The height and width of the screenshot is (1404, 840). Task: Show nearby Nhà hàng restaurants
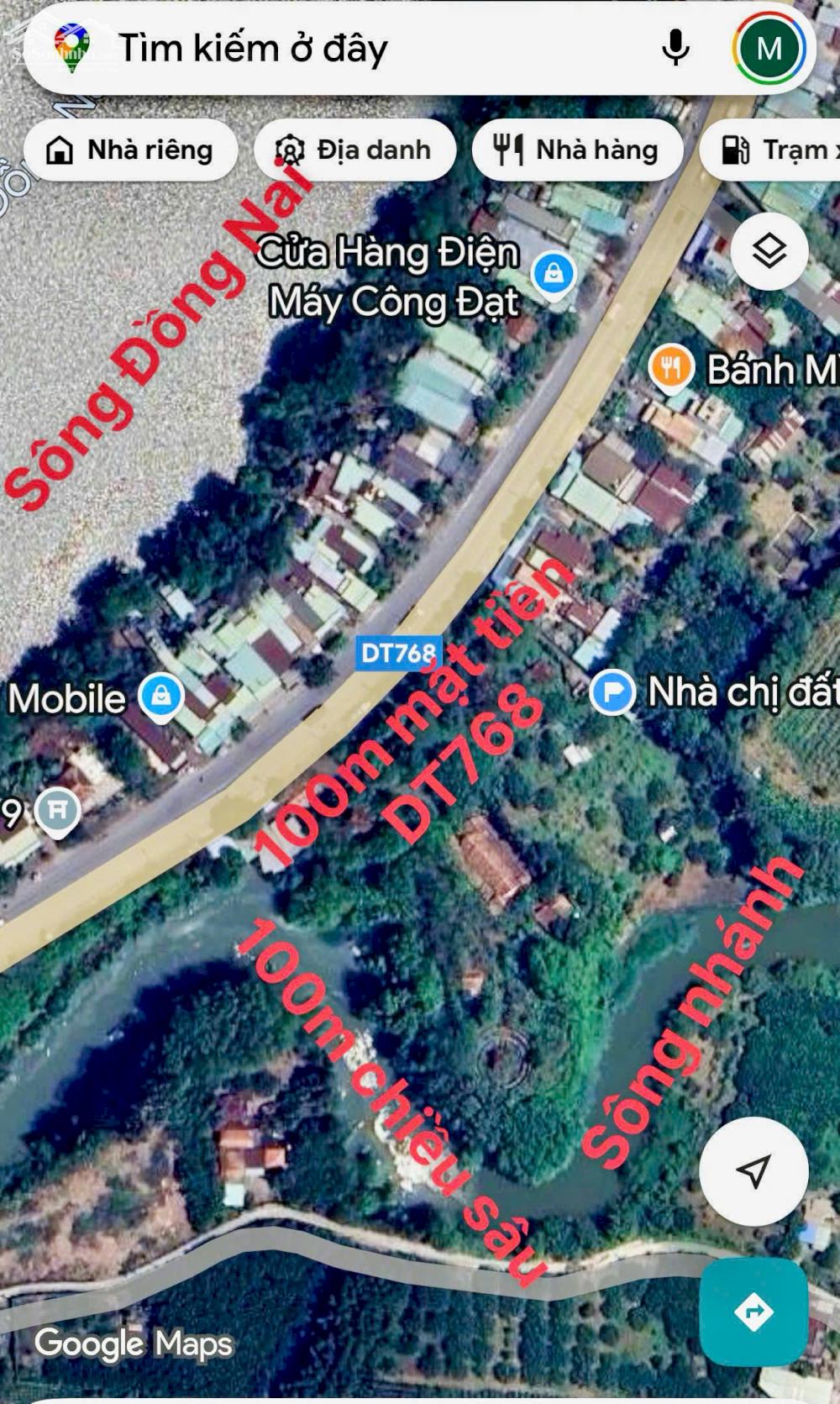pos(576,150)
